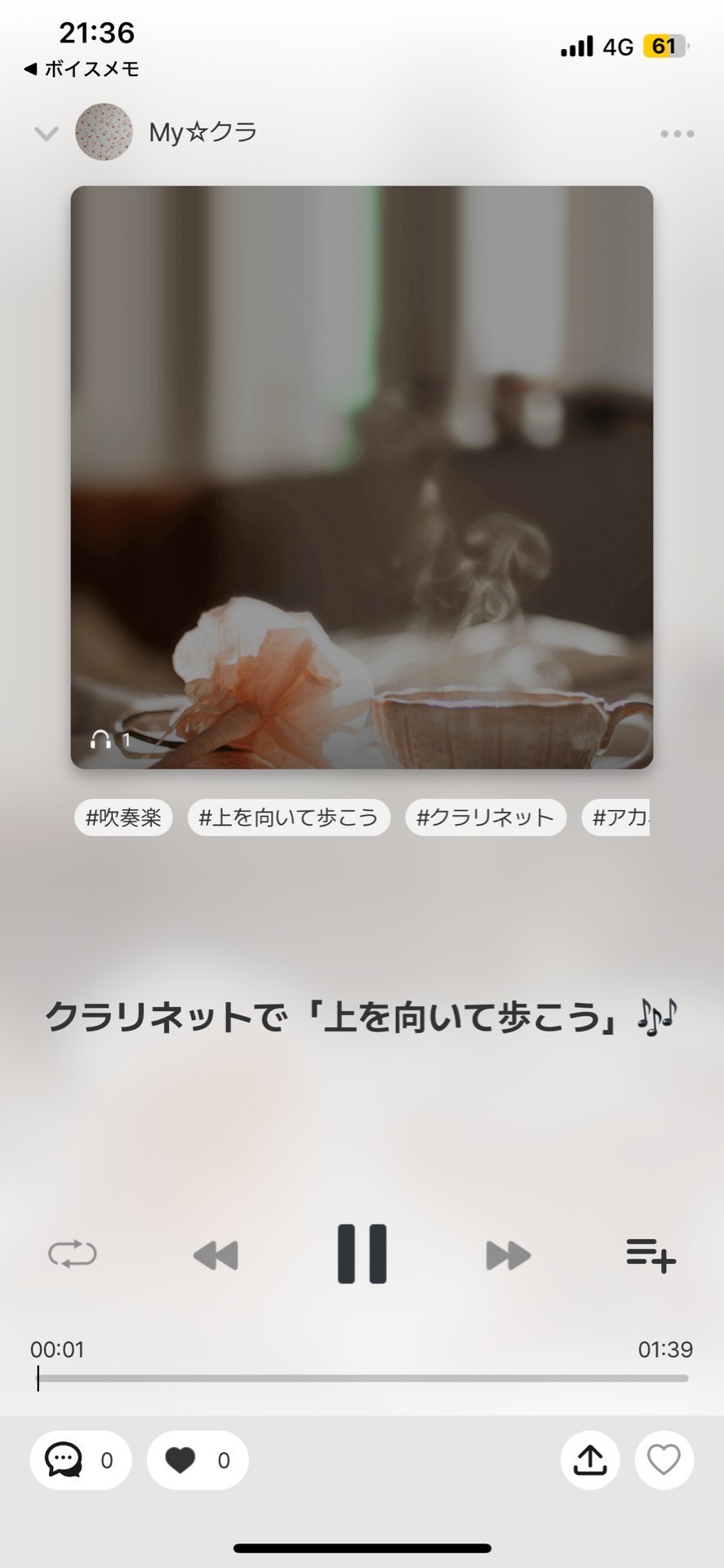Open the add to playlist icon
The height and width of the screenshot is (1568, 724).
pos(650,1255)
